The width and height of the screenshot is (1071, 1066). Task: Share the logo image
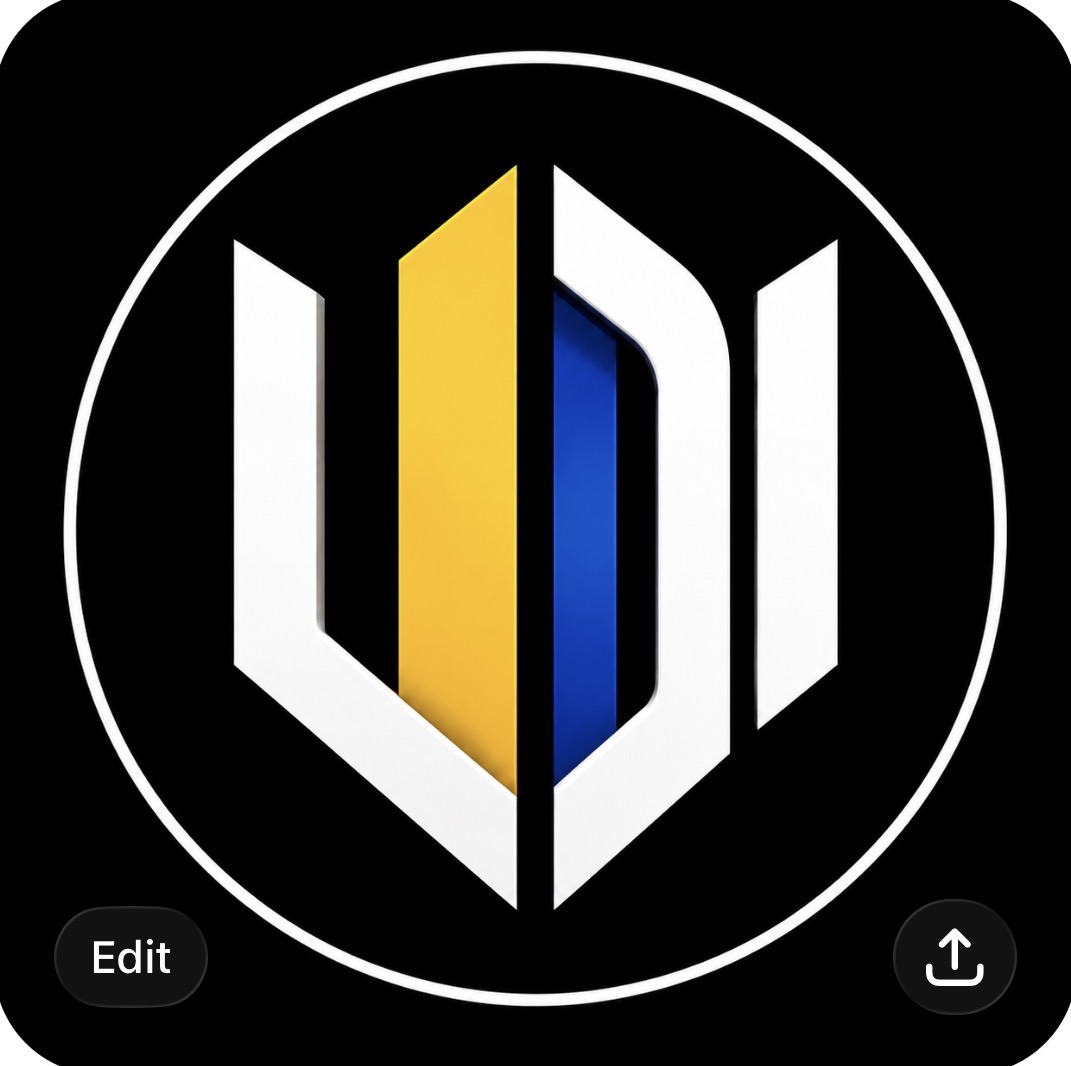coord(954,957)
